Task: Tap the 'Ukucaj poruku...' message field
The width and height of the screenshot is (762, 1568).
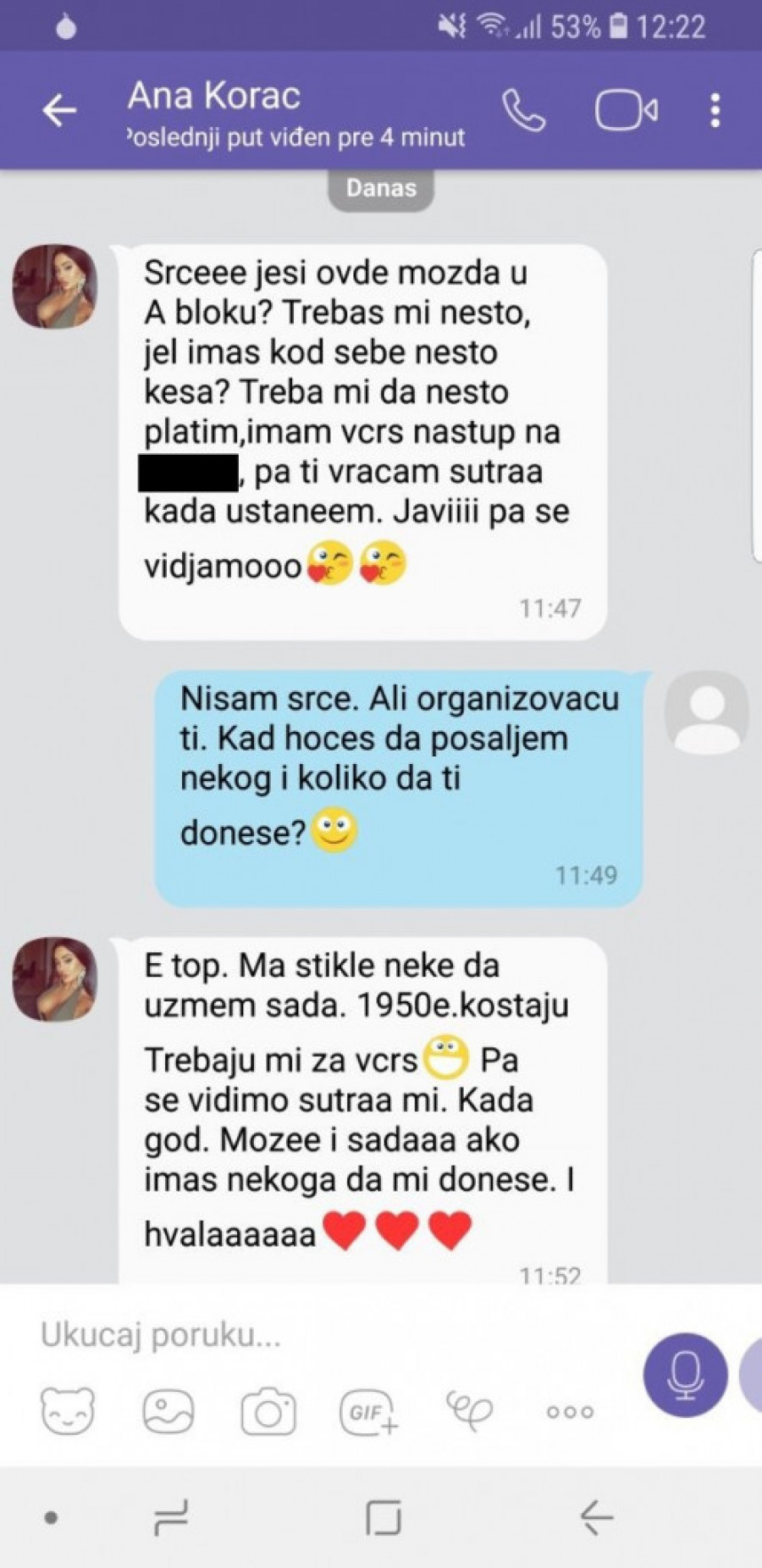Action: (322, 1335)
